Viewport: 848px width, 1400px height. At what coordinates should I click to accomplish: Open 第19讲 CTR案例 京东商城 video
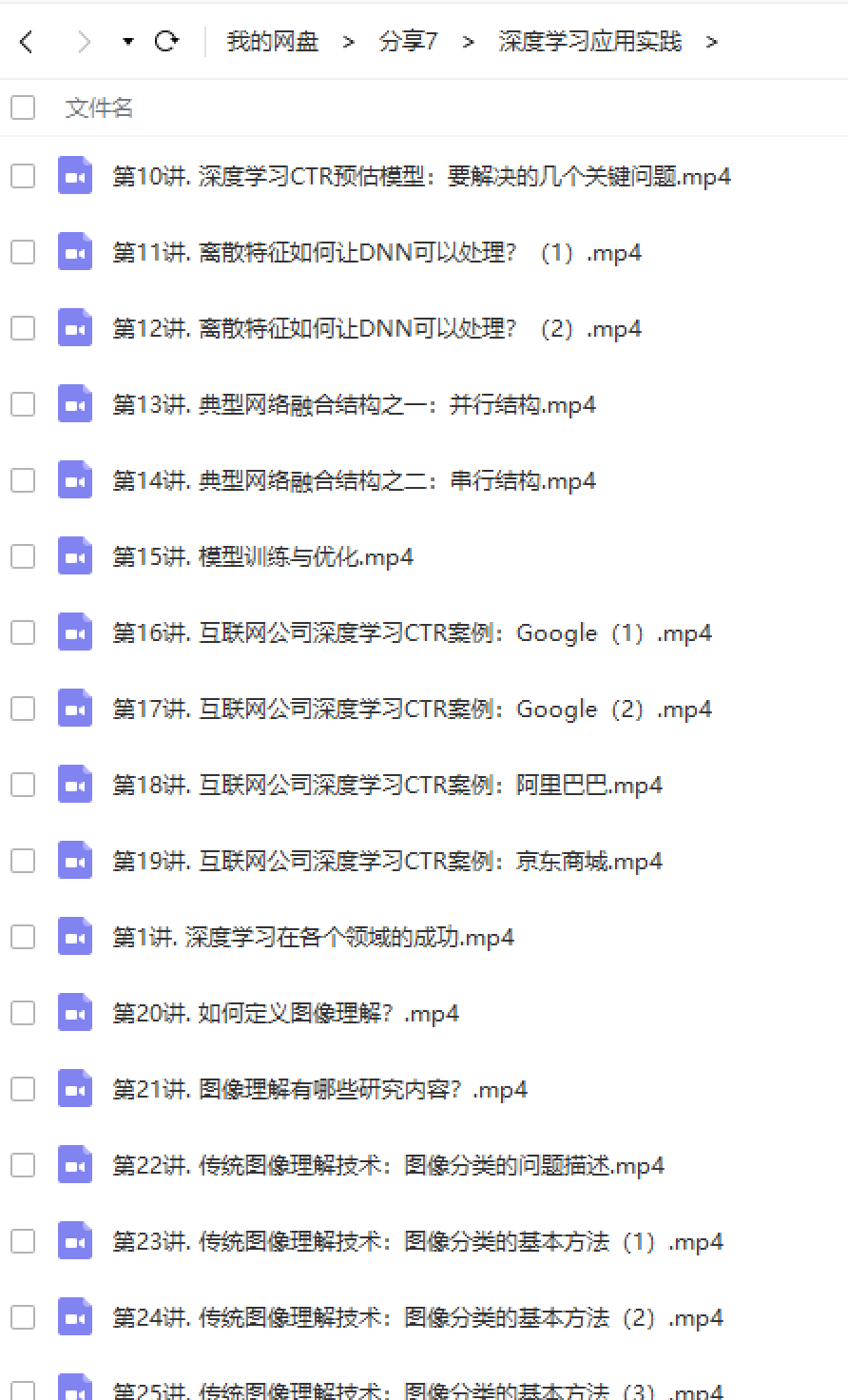[387, 861]
